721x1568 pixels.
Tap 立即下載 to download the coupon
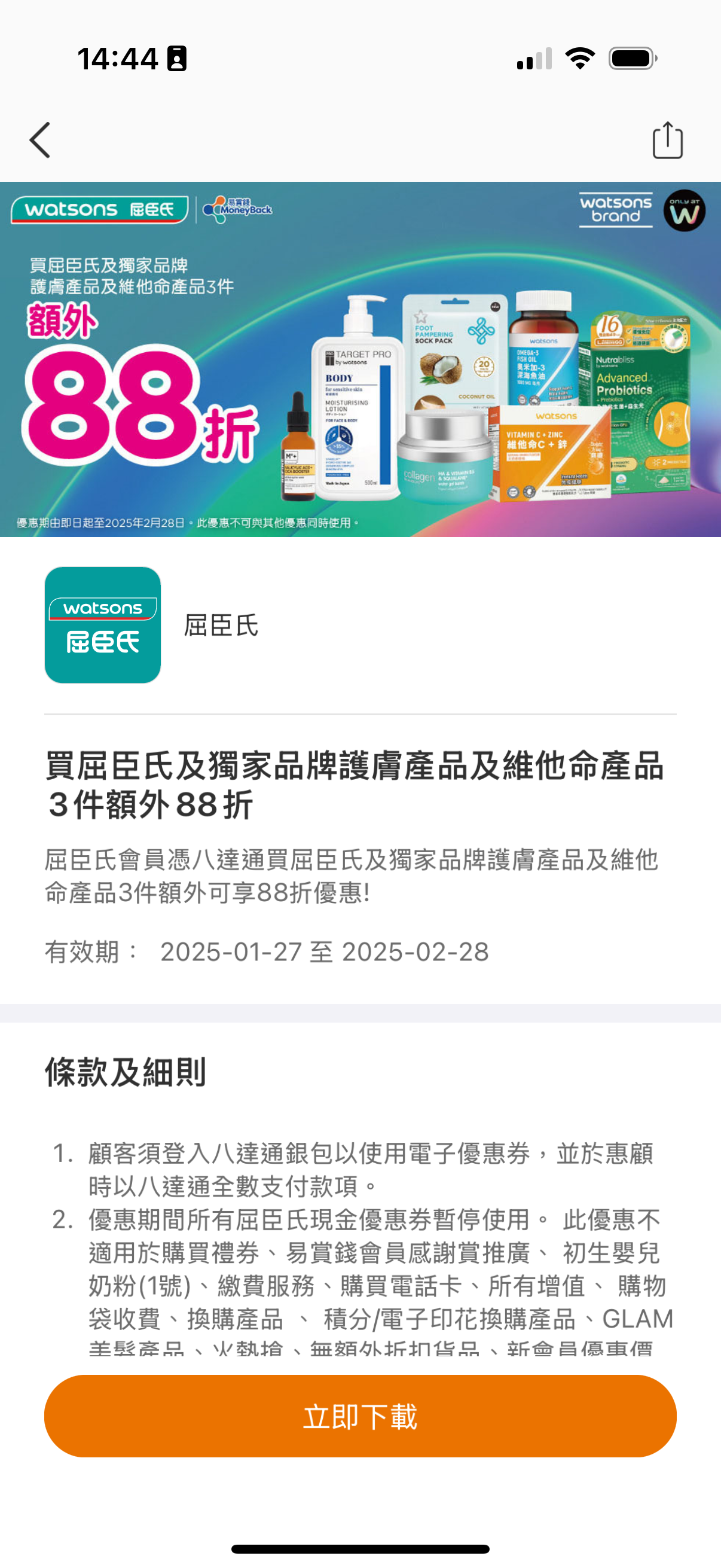click(x=360, y=1416)
